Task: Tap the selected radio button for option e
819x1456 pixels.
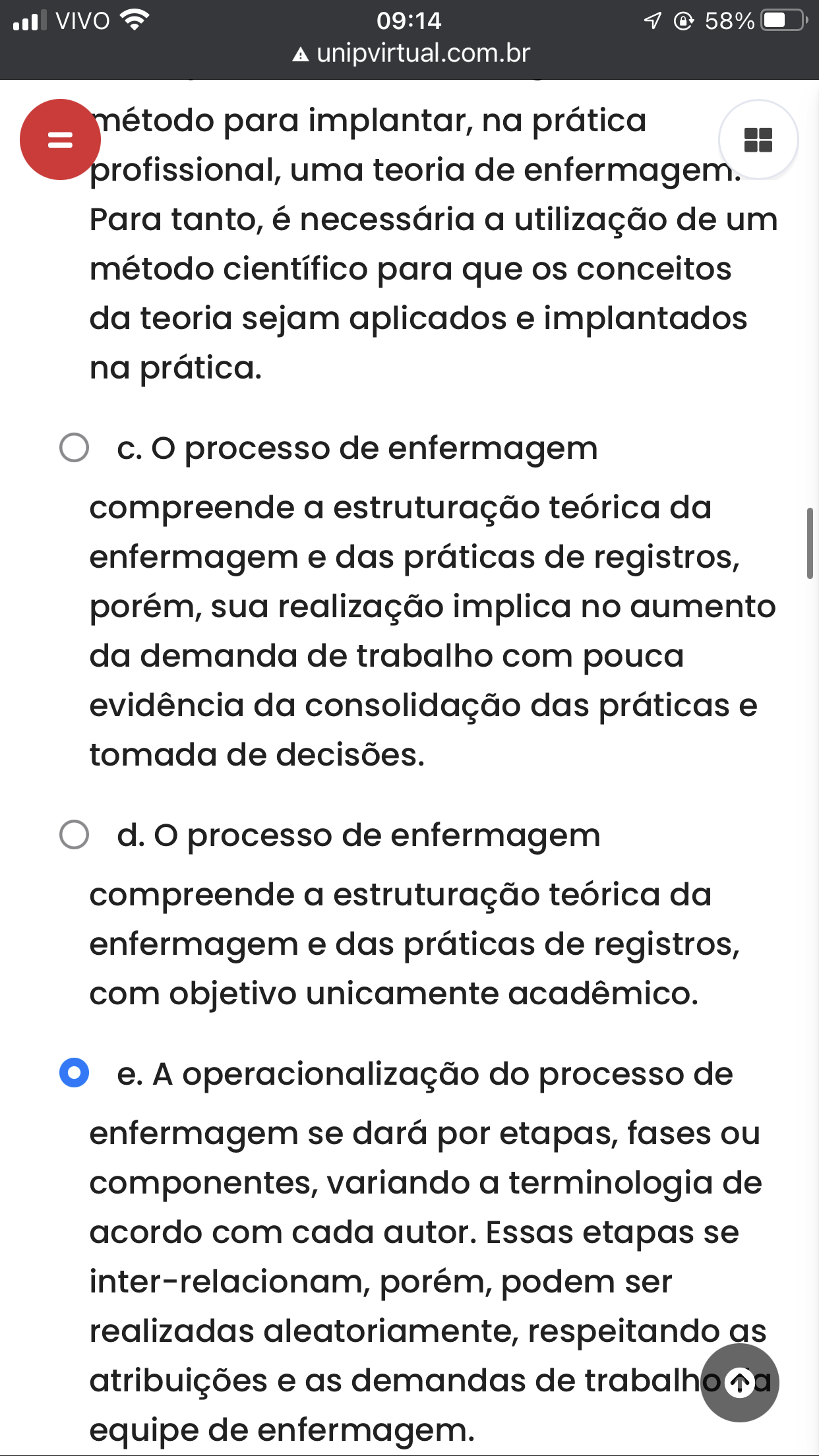Action: click(x=74, y=1072)
